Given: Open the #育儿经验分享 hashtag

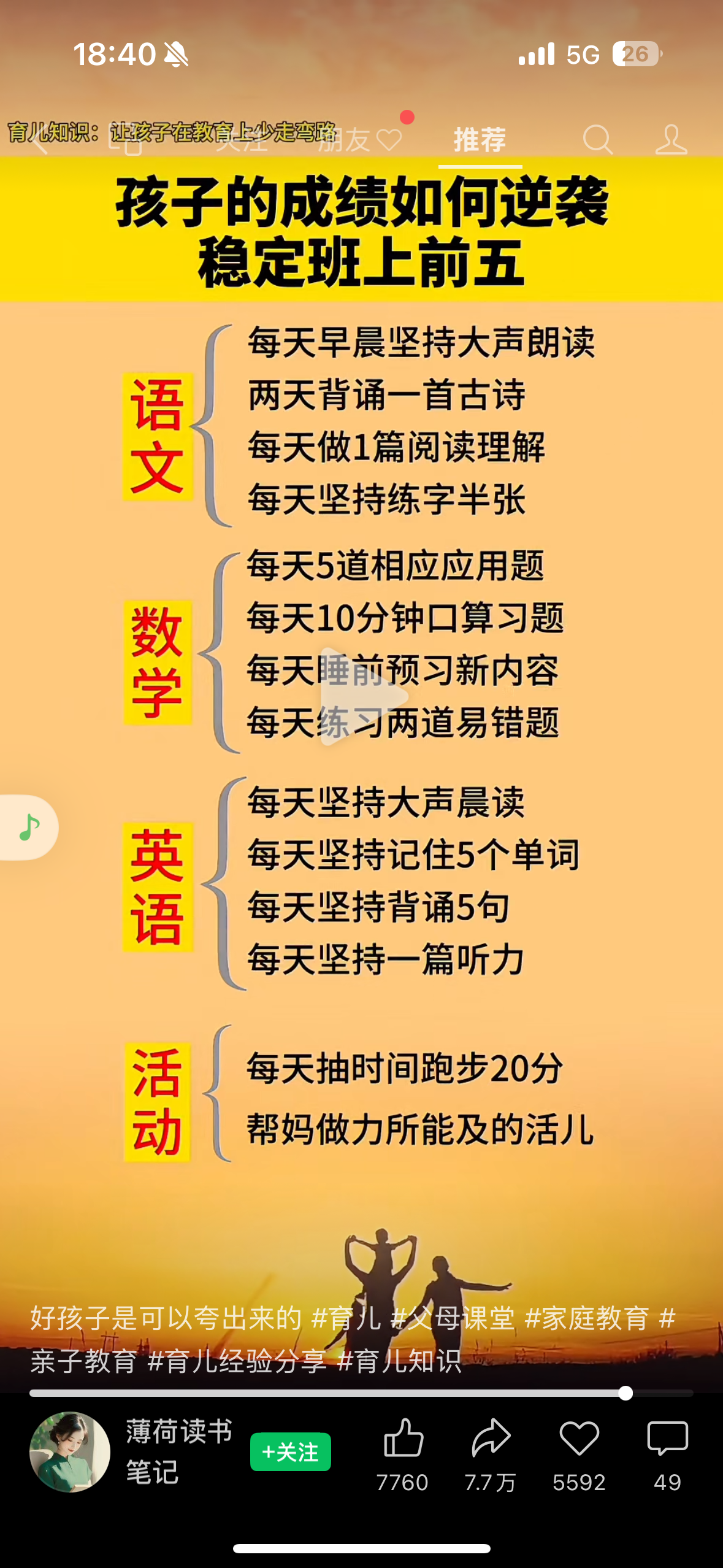Looking at the screenshot, I should tap(237, 1361).
